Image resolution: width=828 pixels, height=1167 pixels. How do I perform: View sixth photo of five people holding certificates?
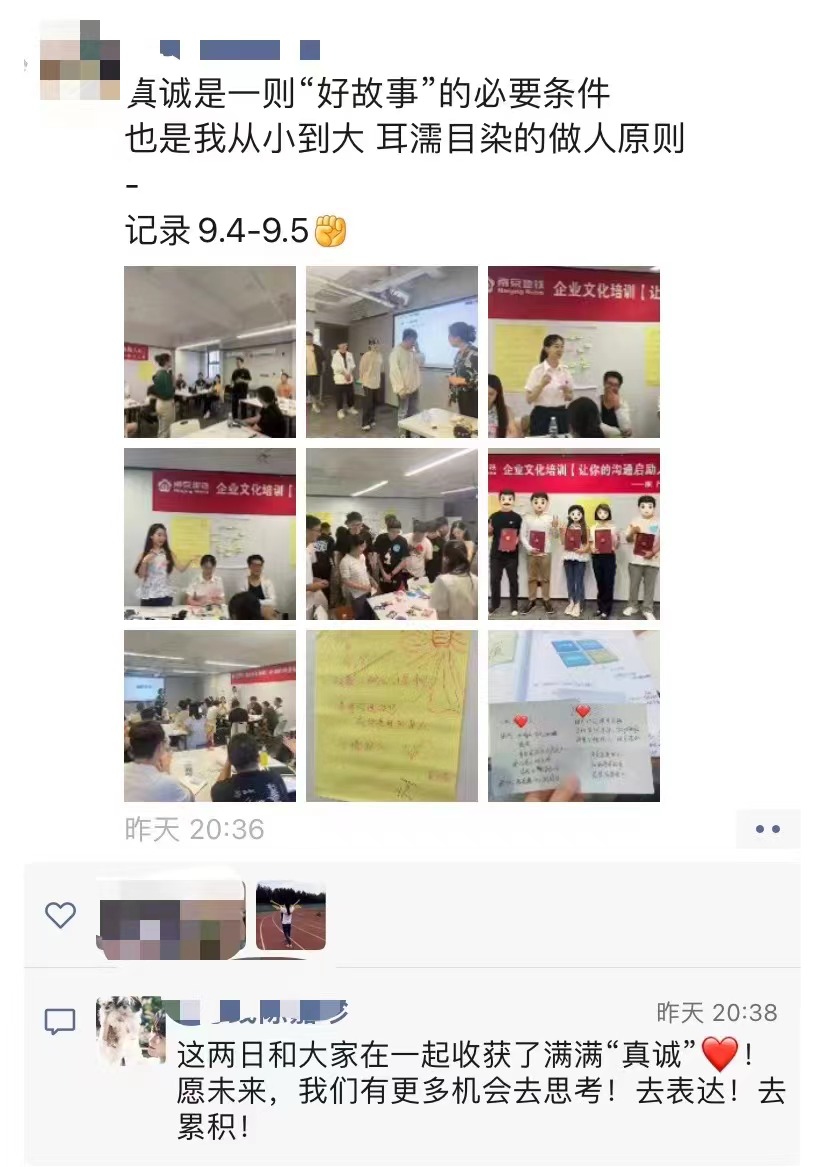coord(573,534)
